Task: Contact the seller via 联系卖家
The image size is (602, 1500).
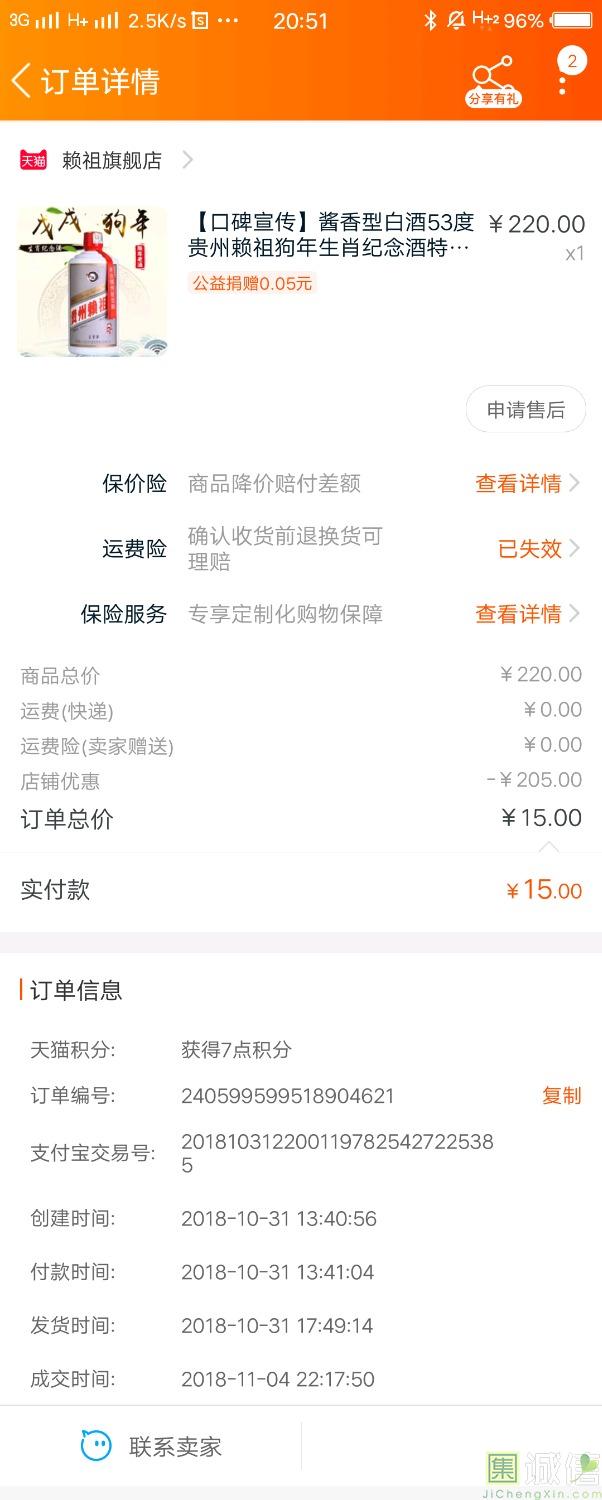Action: [x=151, y=1446]
